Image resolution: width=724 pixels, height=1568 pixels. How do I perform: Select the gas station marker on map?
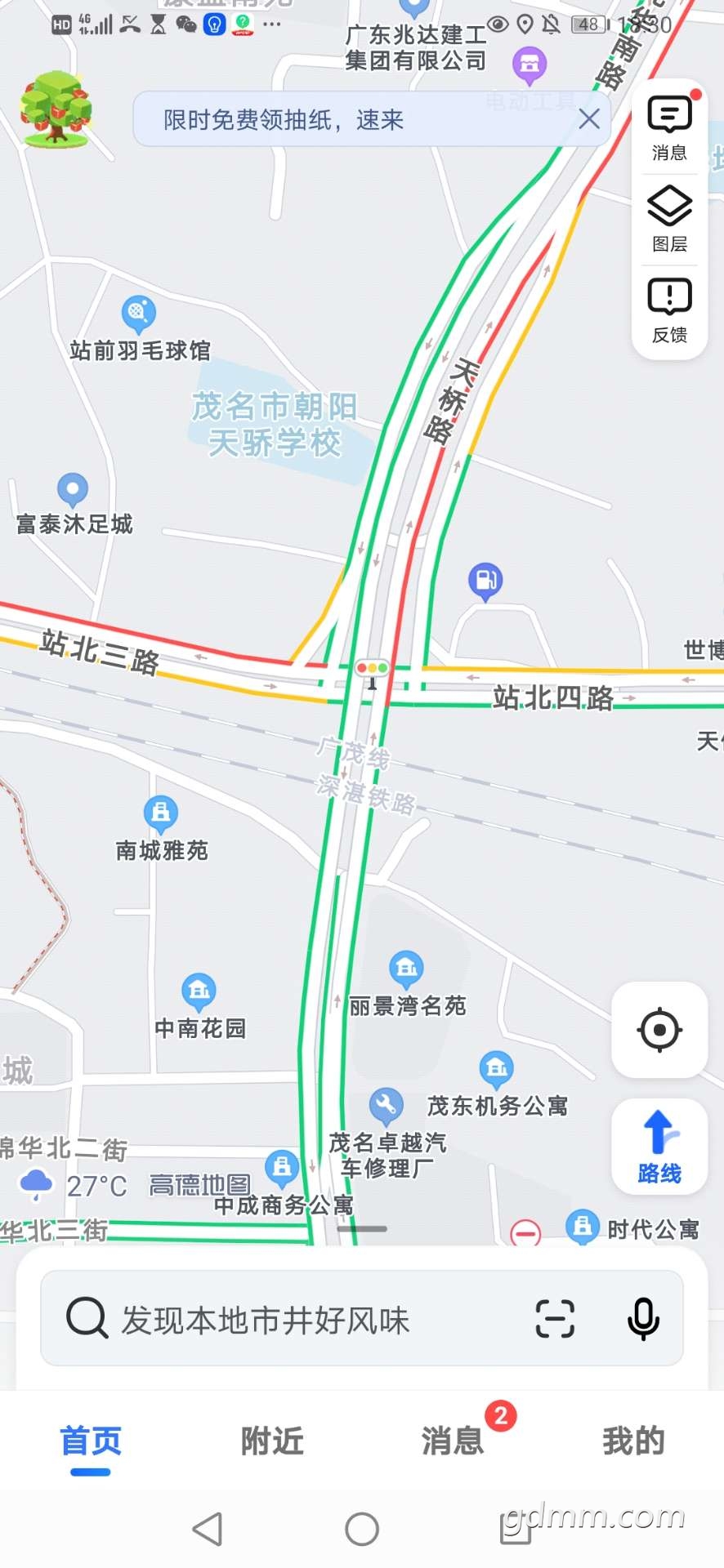click(x=485, y=581)
